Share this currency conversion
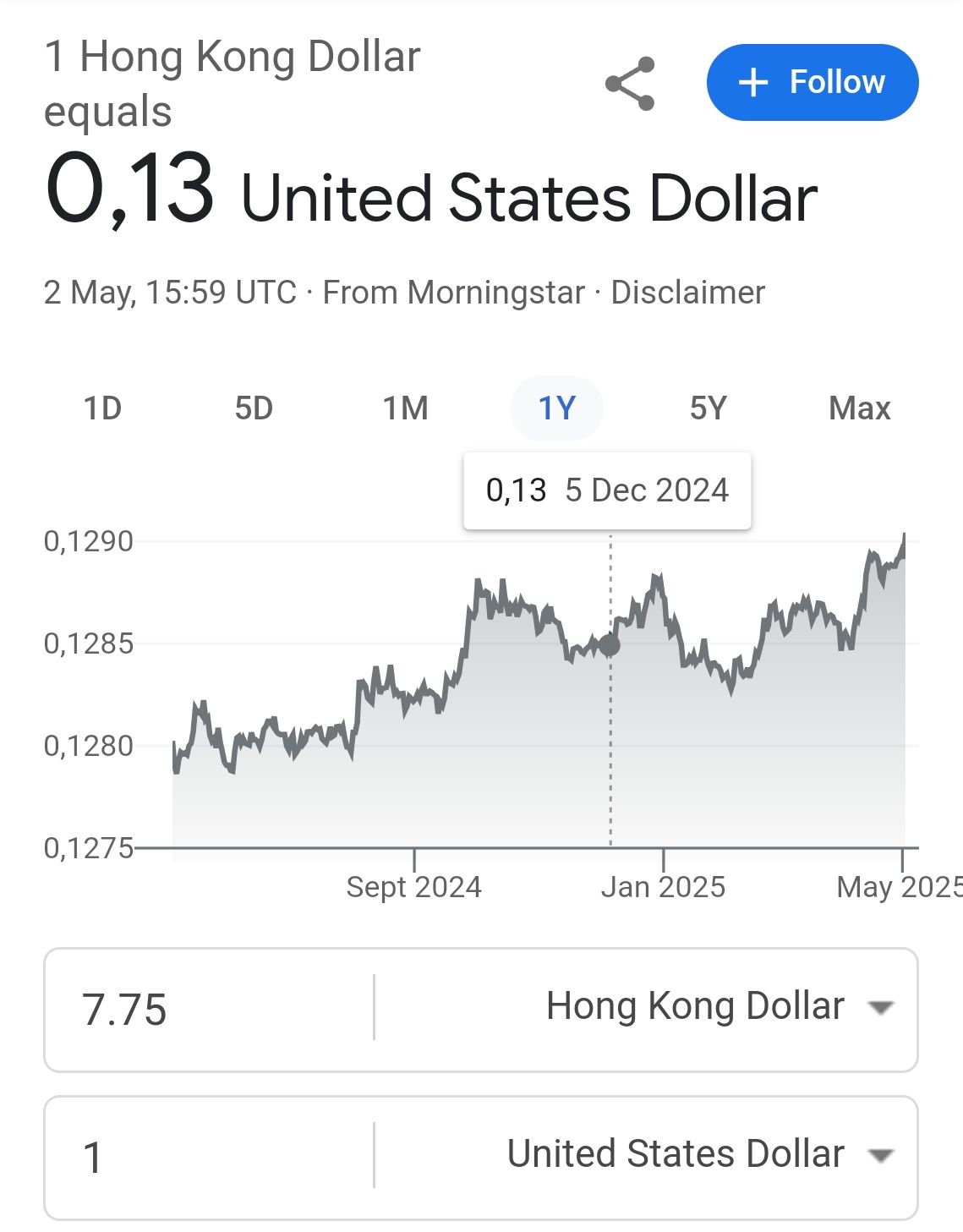963x1232 pixels. point(630,84)
